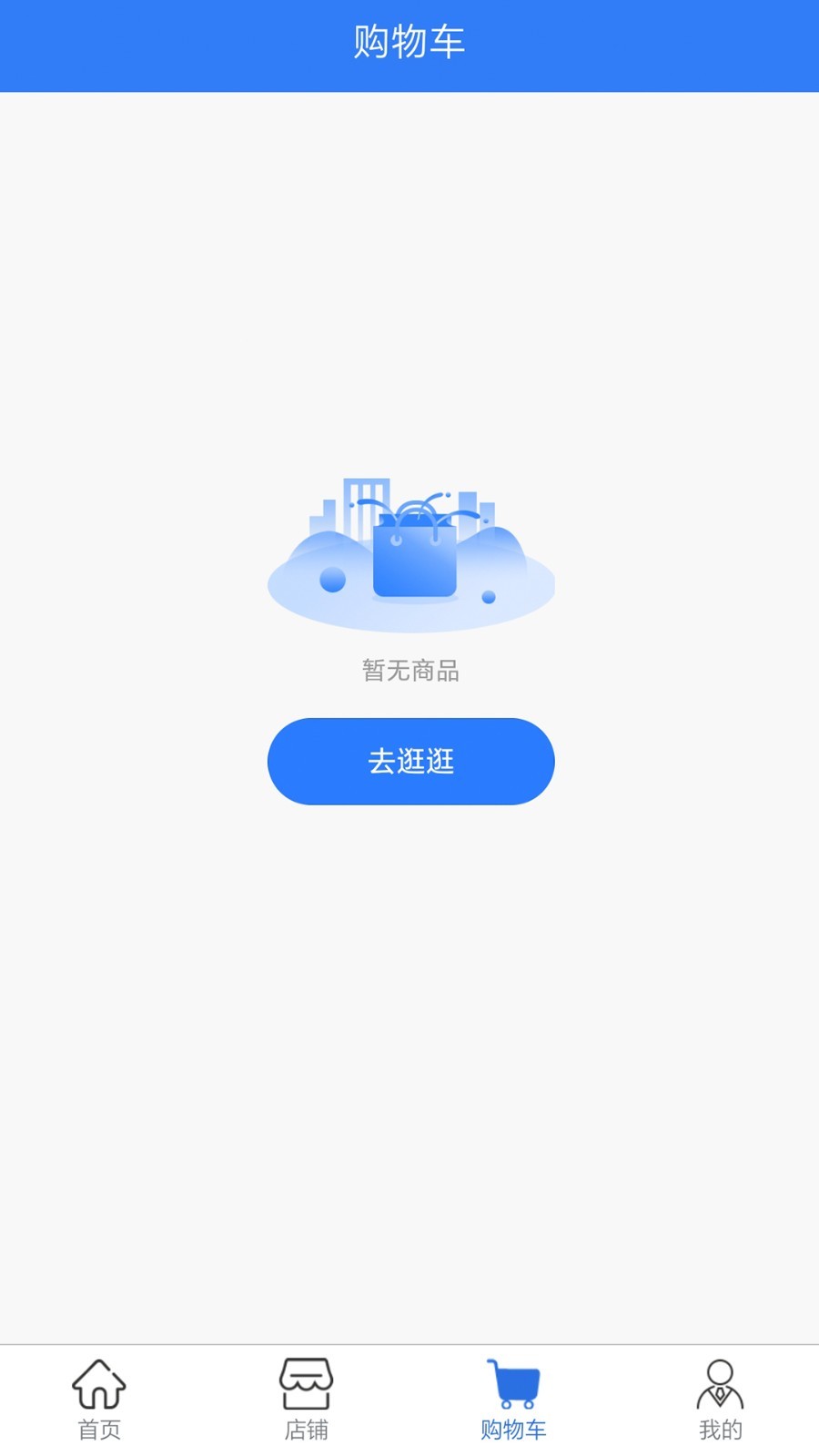
Task: Open profile via the person icon
Action: (720, 1382)
